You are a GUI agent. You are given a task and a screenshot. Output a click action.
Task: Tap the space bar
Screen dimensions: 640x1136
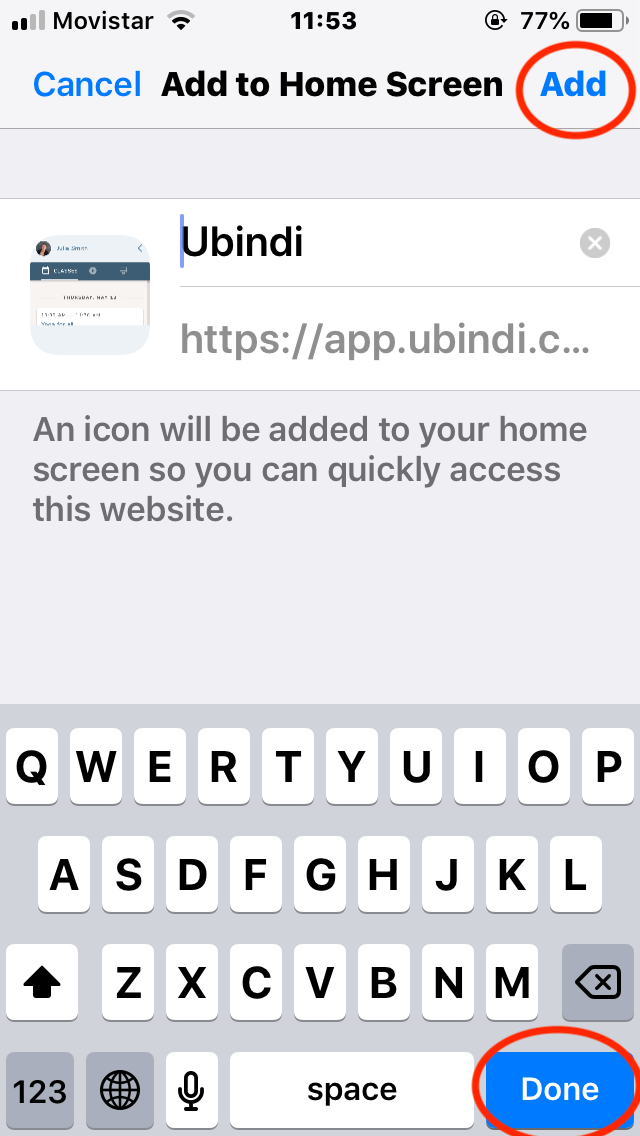tap(352, 1090)
